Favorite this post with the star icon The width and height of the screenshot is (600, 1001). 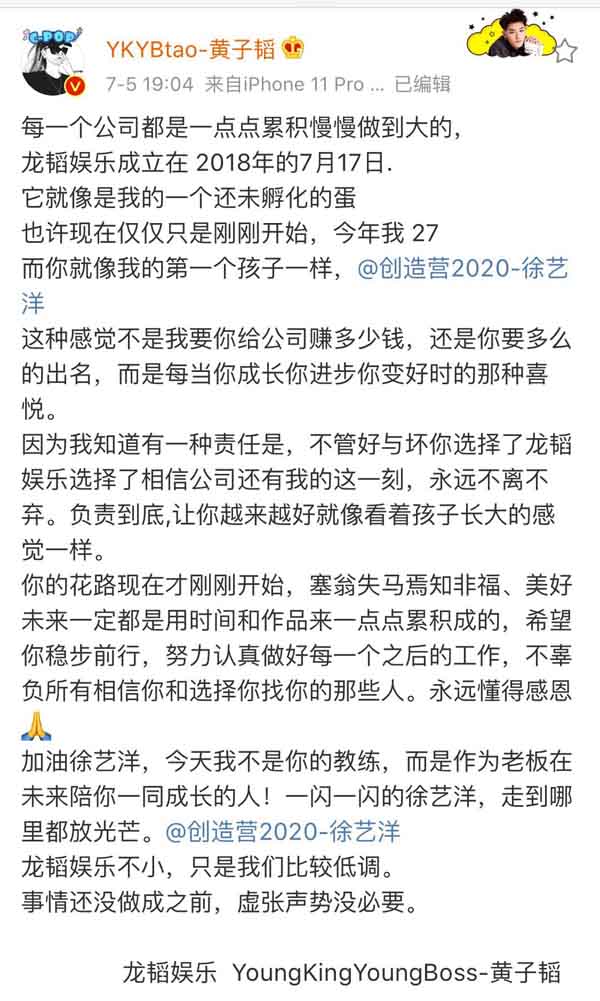[566, 51]
